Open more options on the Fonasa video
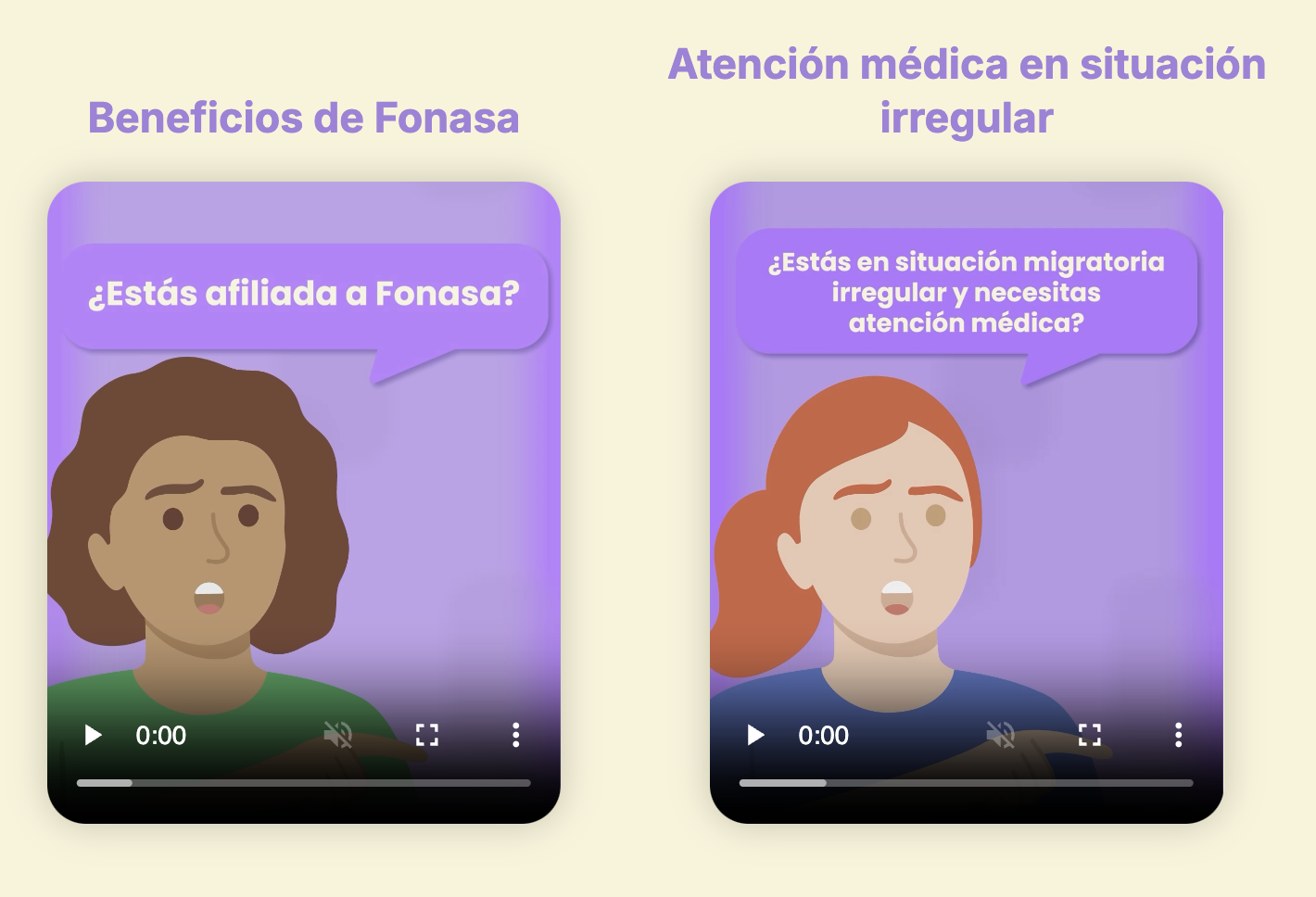Screen dimensions: 1316x897 (515, 735)
